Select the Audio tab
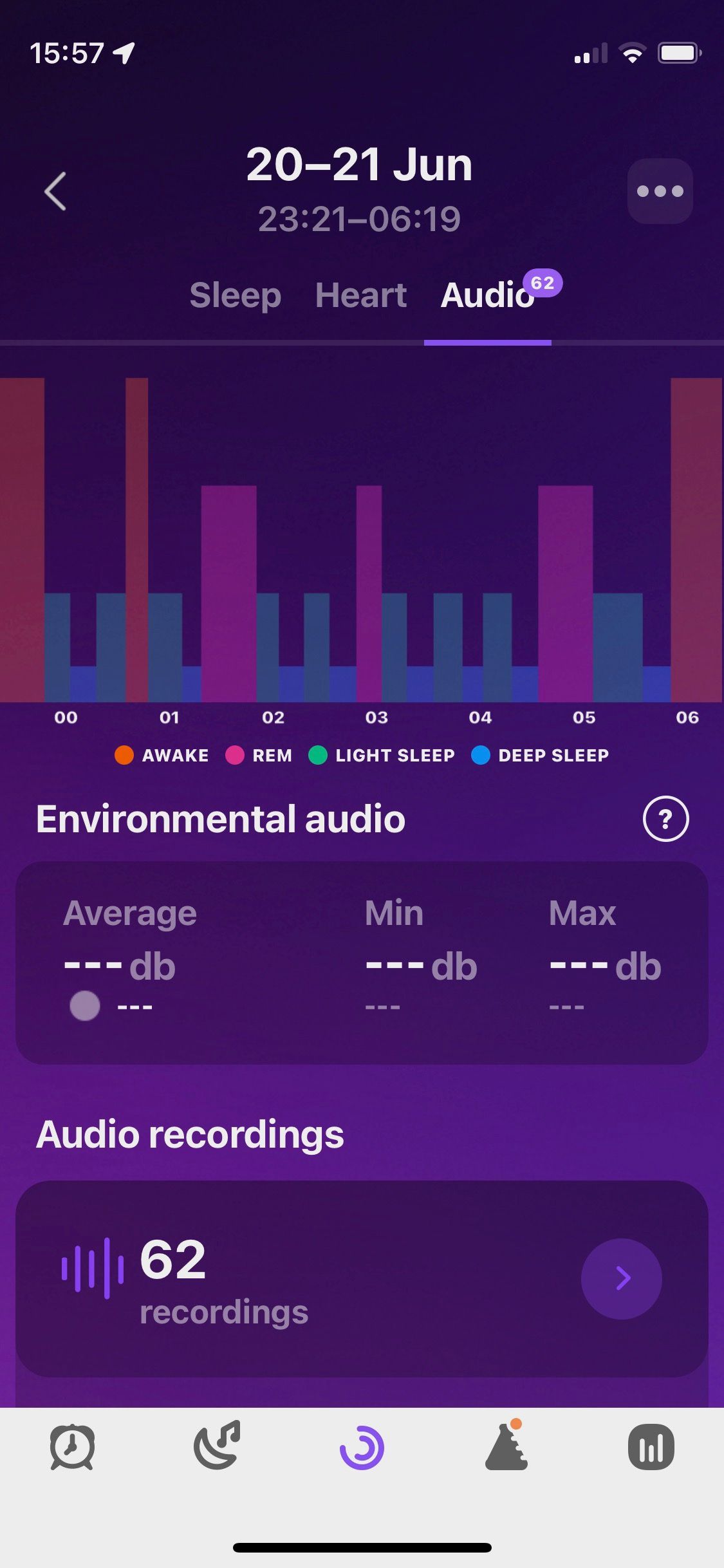724x1568 pixels. click(x=488, y=295)
